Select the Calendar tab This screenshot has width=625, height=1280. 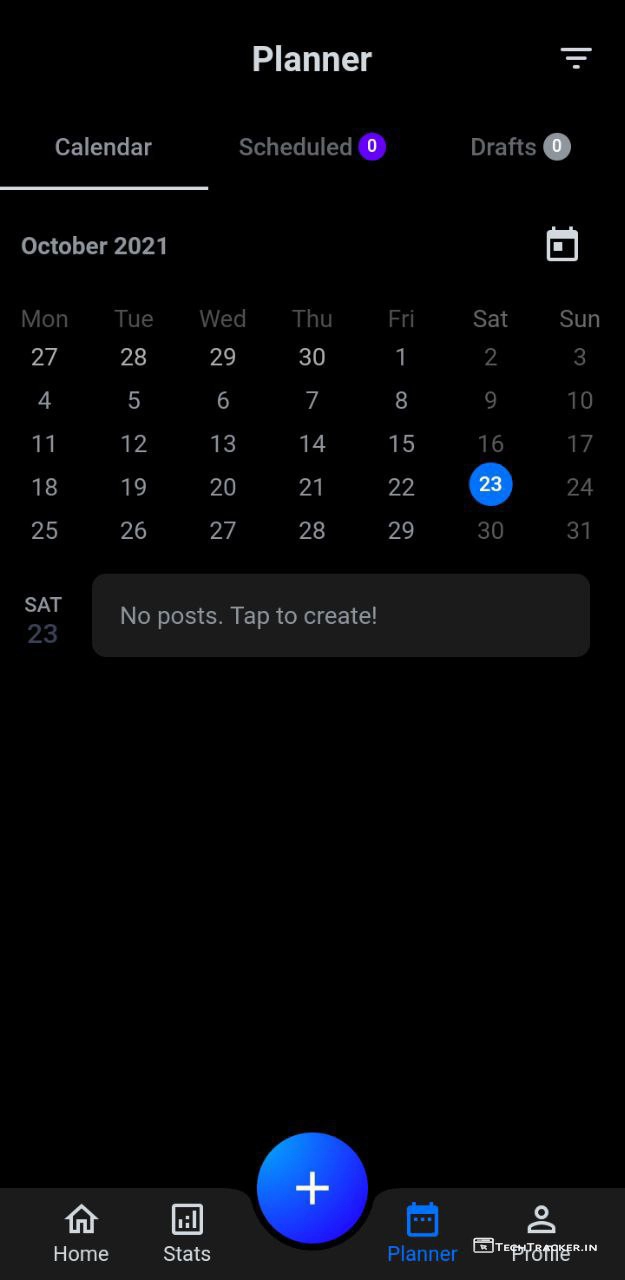103,147
